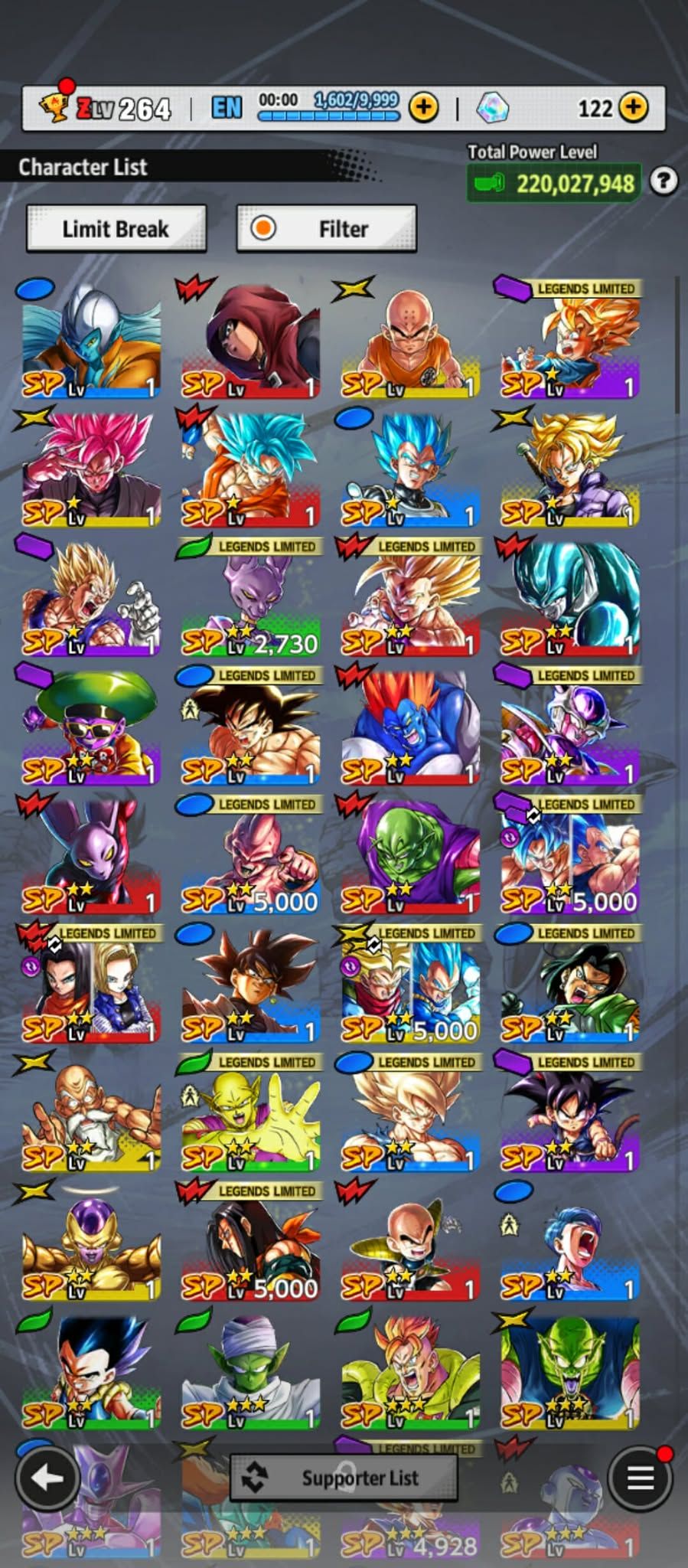The image size is (688, 1568).
Task: Select the bald Krillin in orange gi
Action: tap(409, 341)
